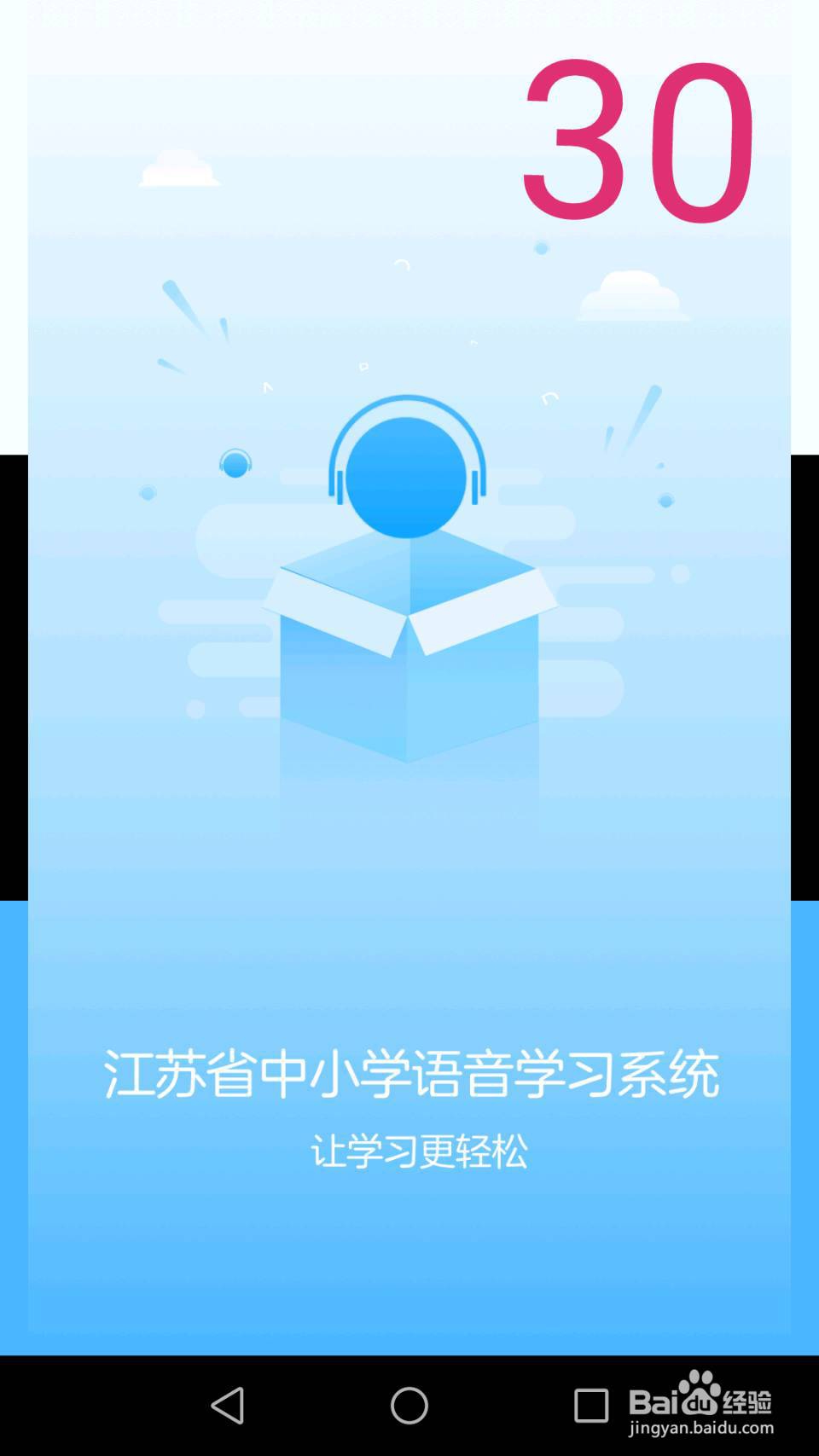Click the gradient splash background area

pos(409,896)
